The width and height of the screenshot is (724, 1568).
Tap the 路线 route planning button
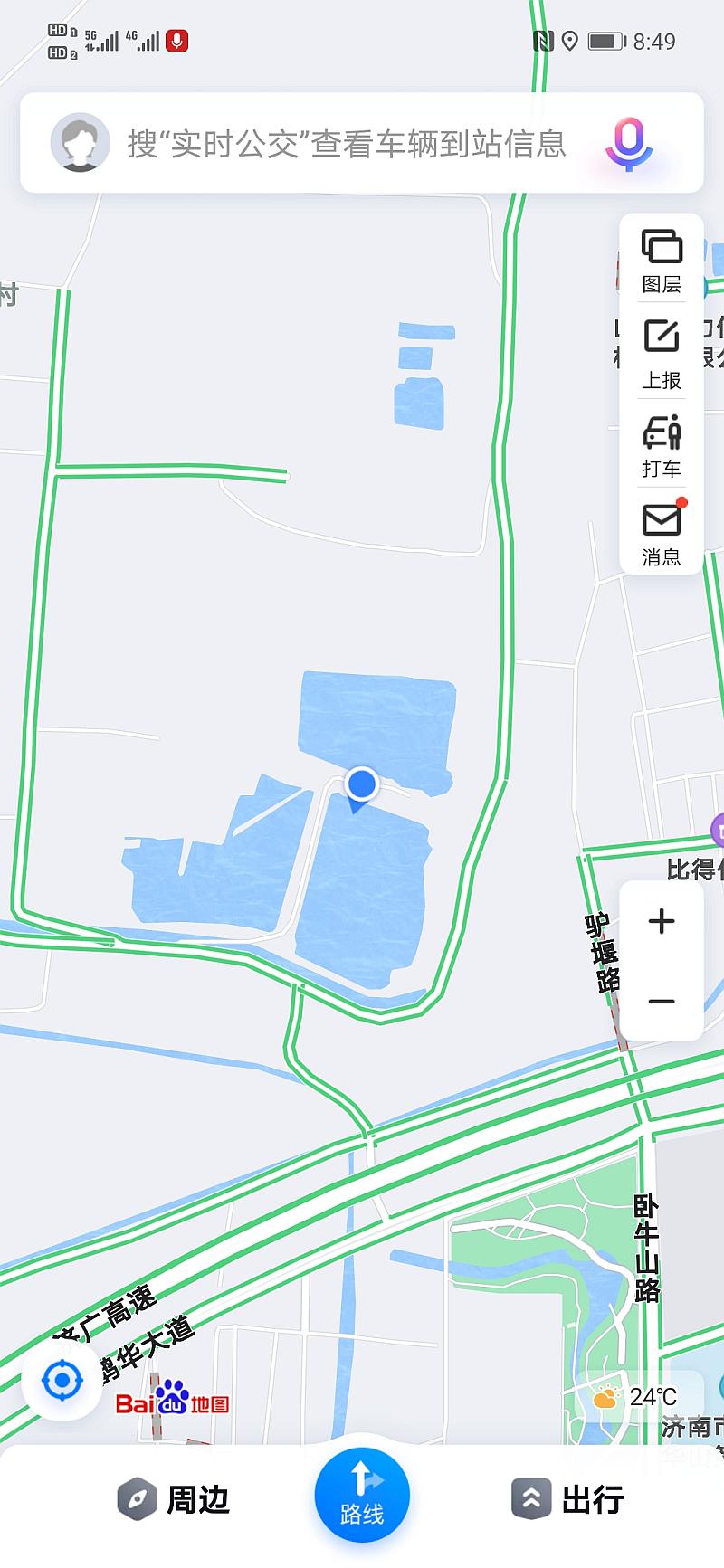362,1495
